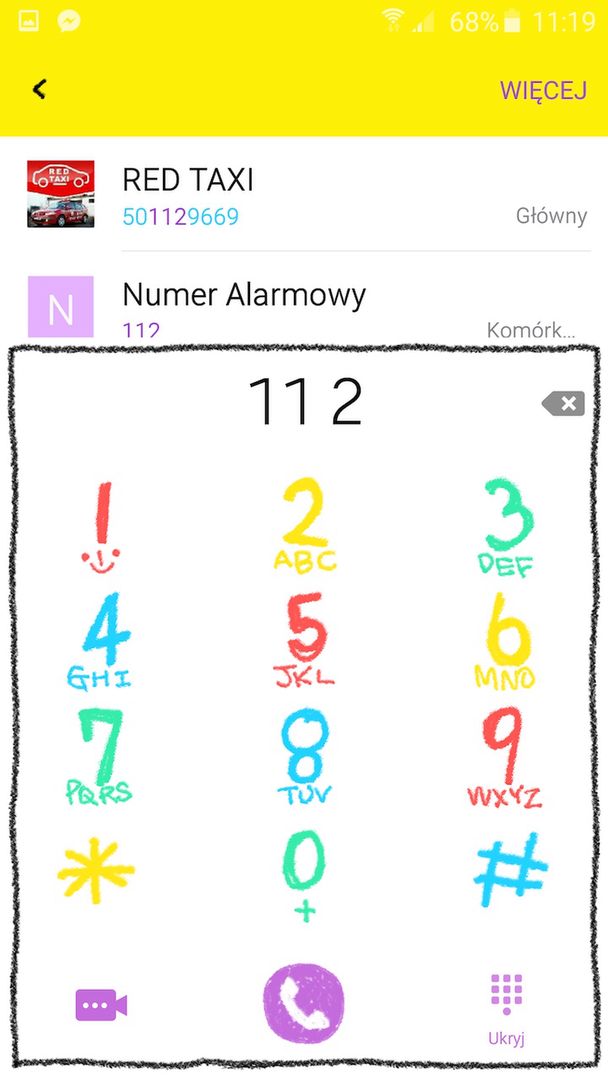Tap the hash key
Viewport: 608px width, 1080px height.
(x=512, y=868)
